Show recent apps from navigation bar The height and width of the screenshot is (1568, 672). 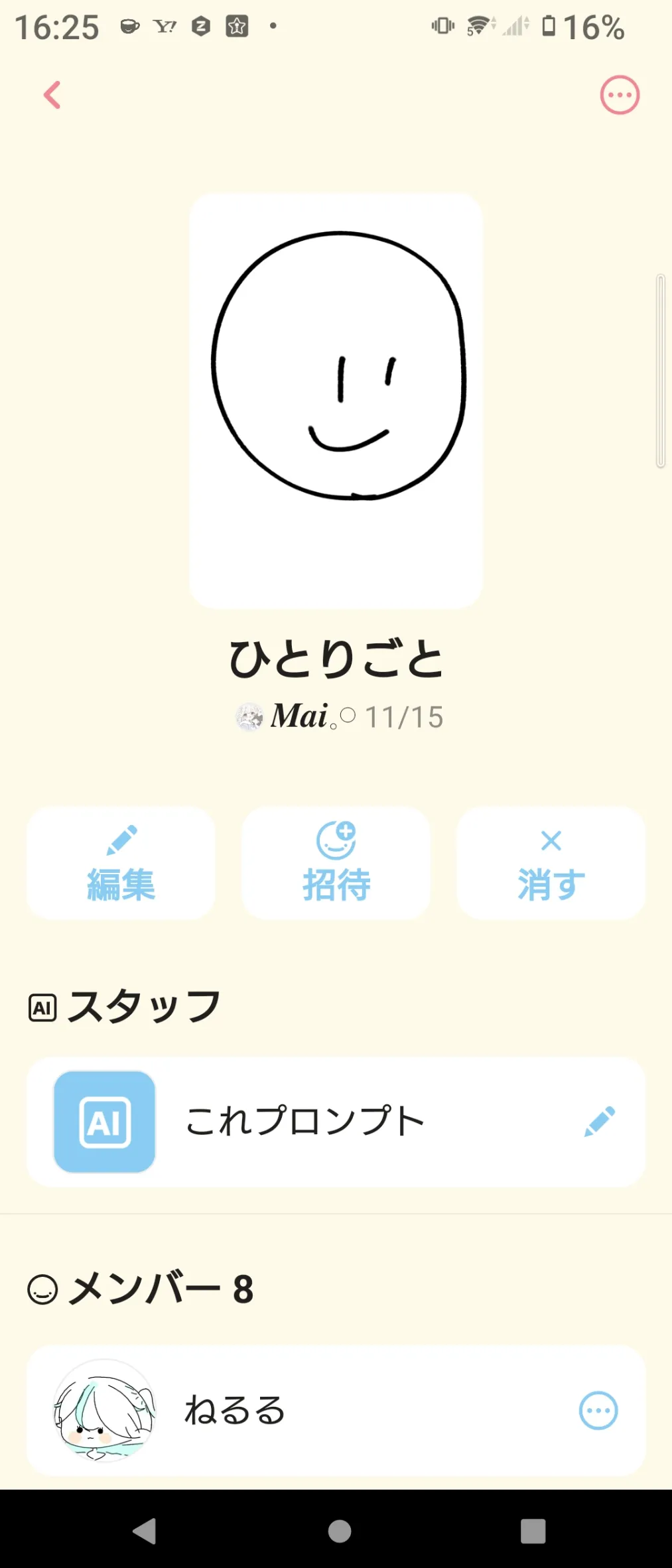(x=533, y=1531)
